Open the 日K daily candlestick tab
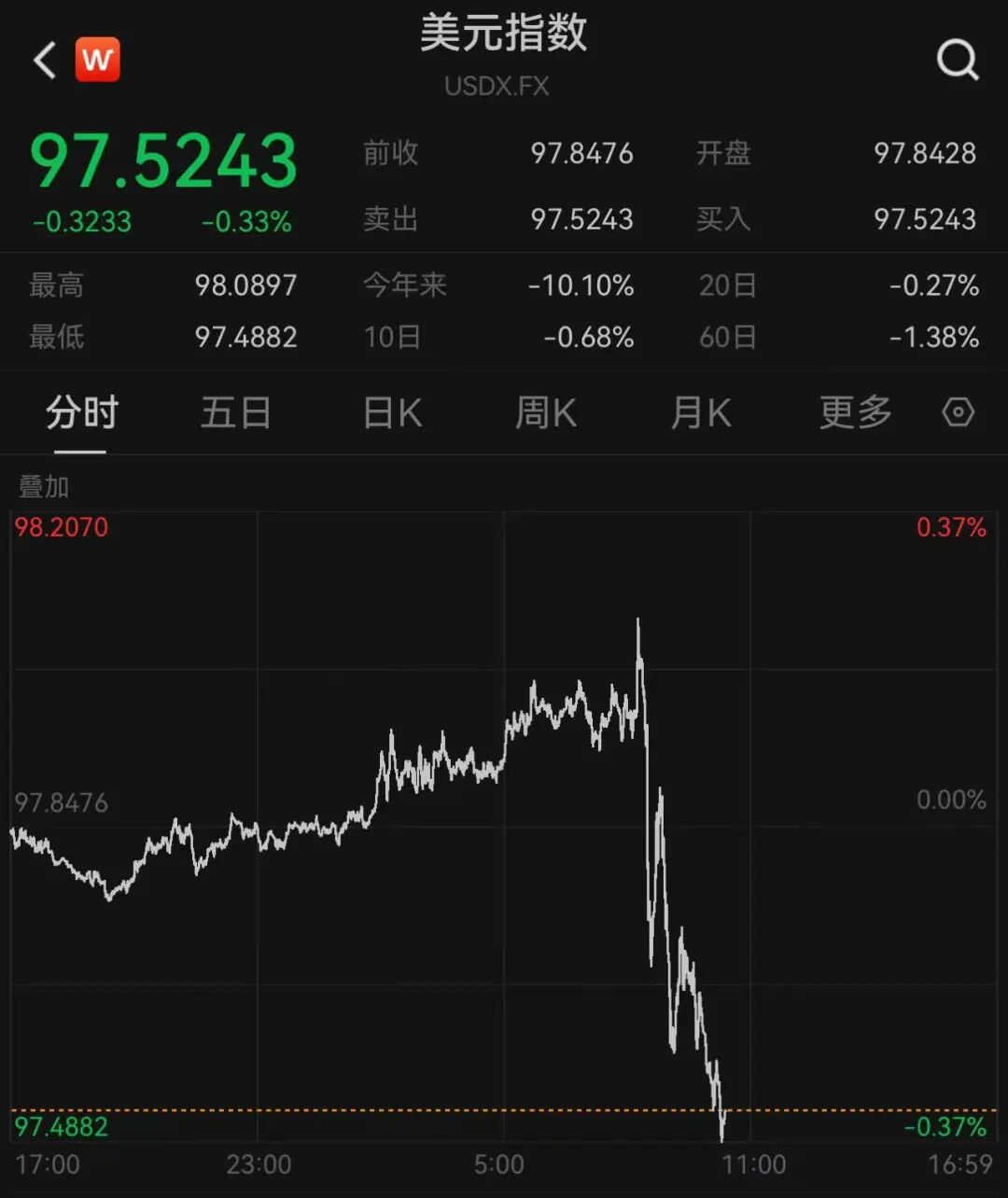The image size is (1008, 1198). 391,412
